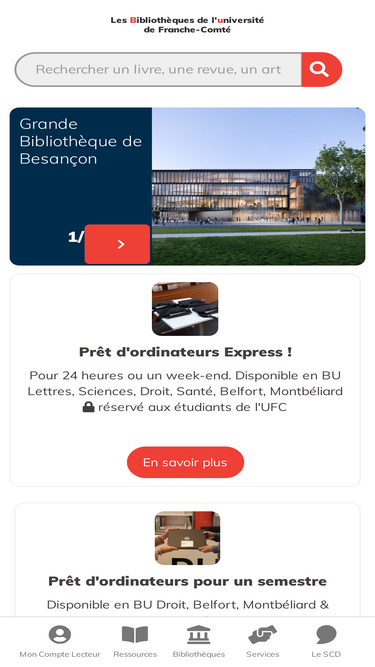The width and height of the screenshot is (375, 667).
Task: Open Mon Compte Lecteur tab
Action: 60,641
